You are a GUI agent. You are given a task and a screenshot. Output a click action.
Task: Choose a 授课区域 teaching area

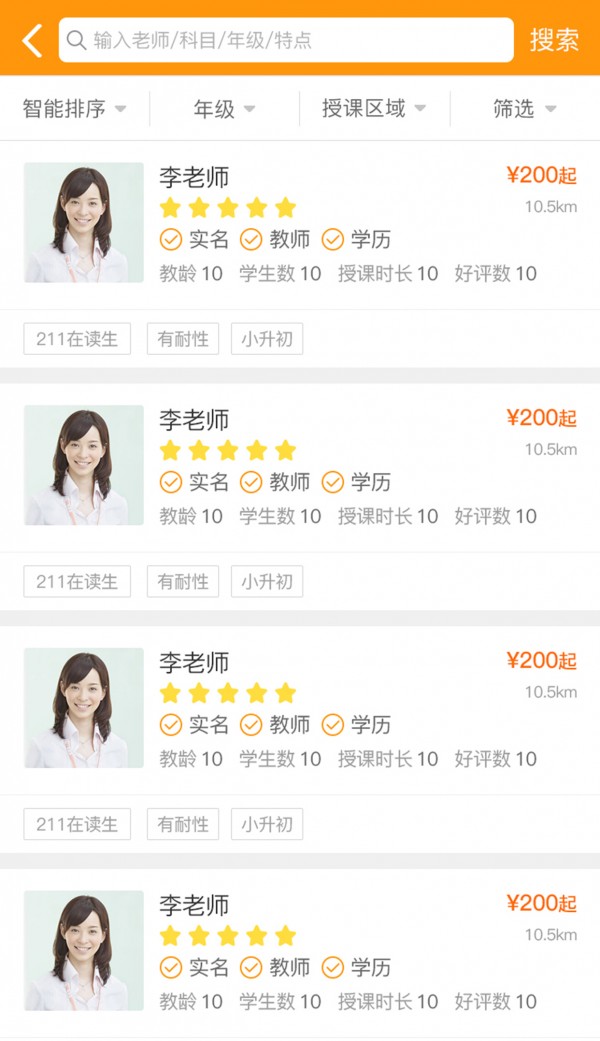[x=374, y=109]
